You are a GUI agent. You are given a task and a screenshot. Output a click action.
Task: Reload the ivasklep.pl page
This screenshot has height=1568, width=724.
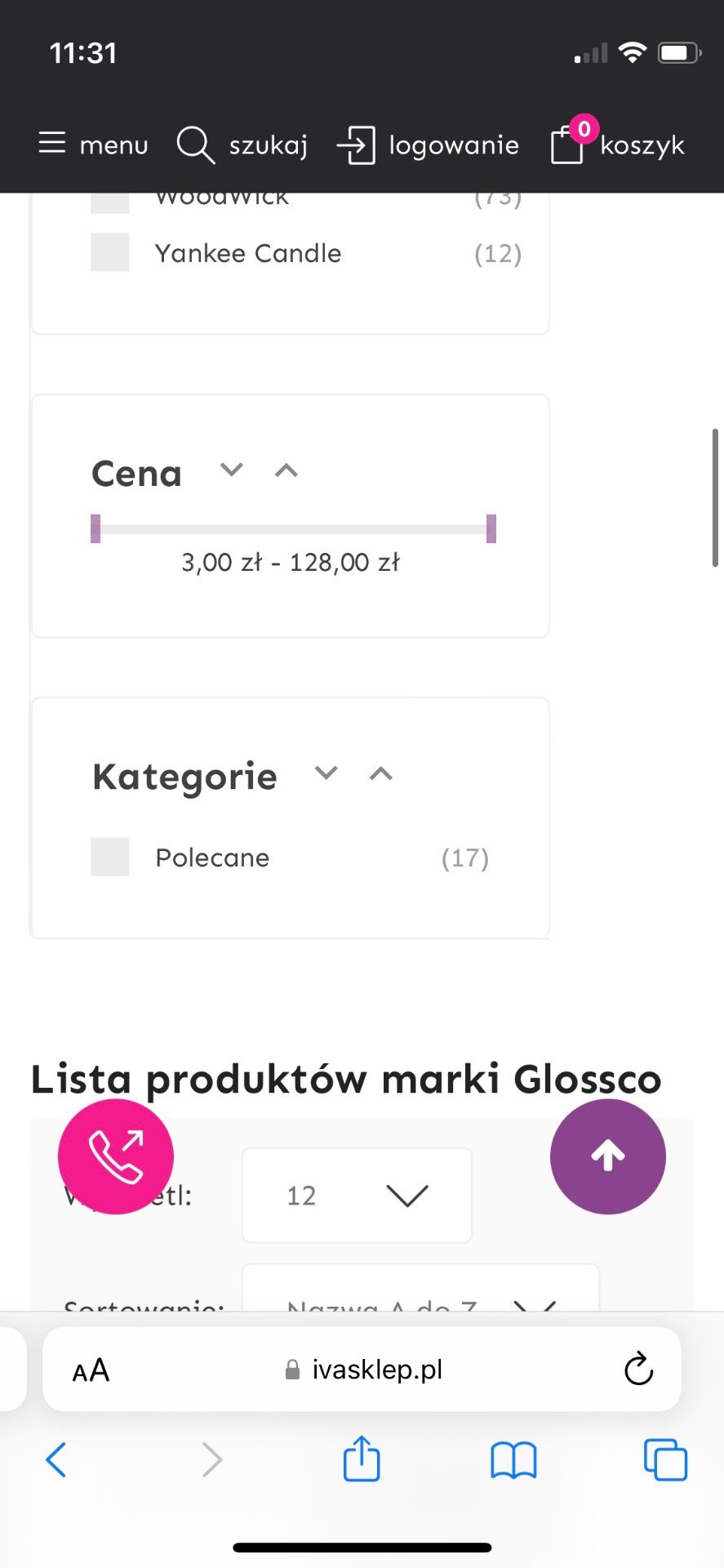638,1370
